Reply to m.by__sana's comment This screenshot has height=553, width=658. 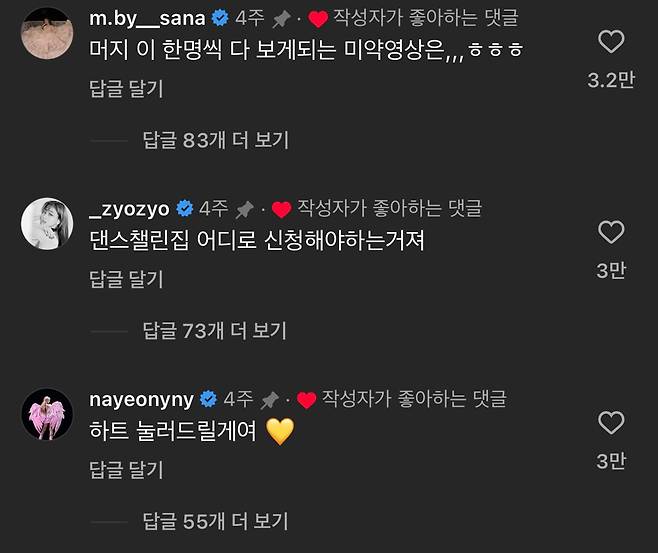(x=126, y=88)
